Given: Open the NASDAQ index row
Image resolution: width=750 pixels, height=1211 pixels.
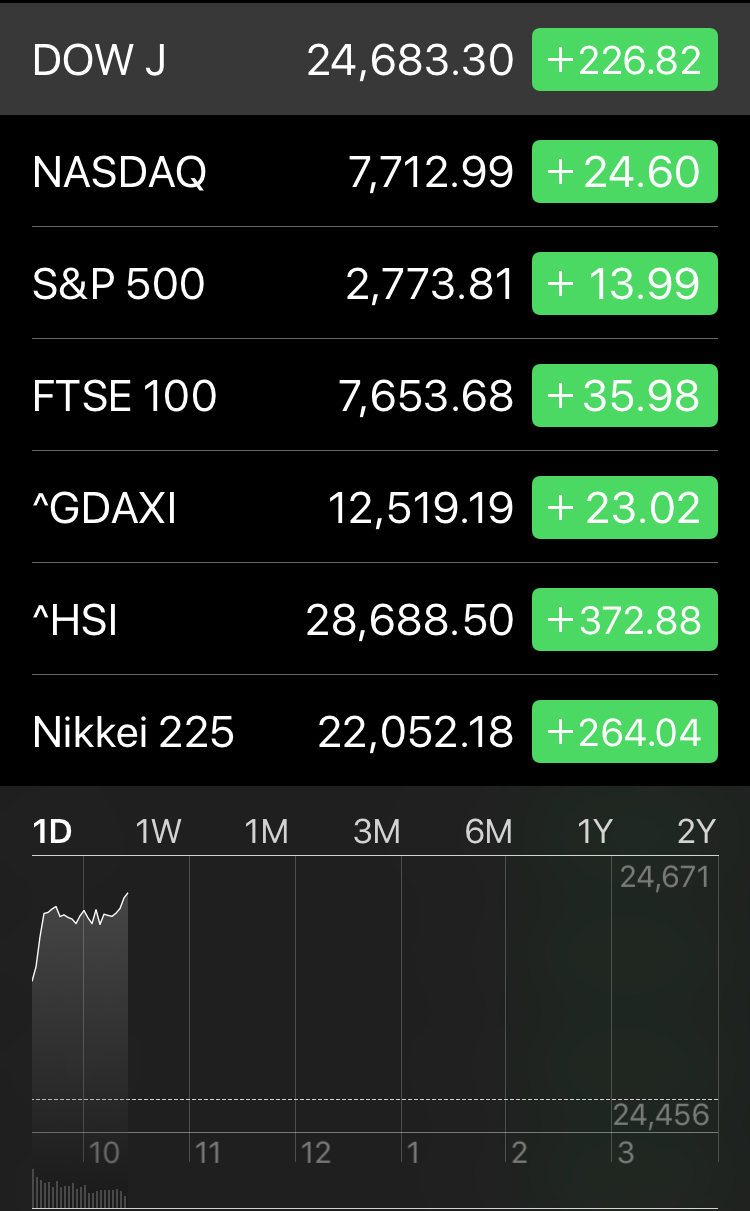Looking at the screenshot, I should 270,172.
